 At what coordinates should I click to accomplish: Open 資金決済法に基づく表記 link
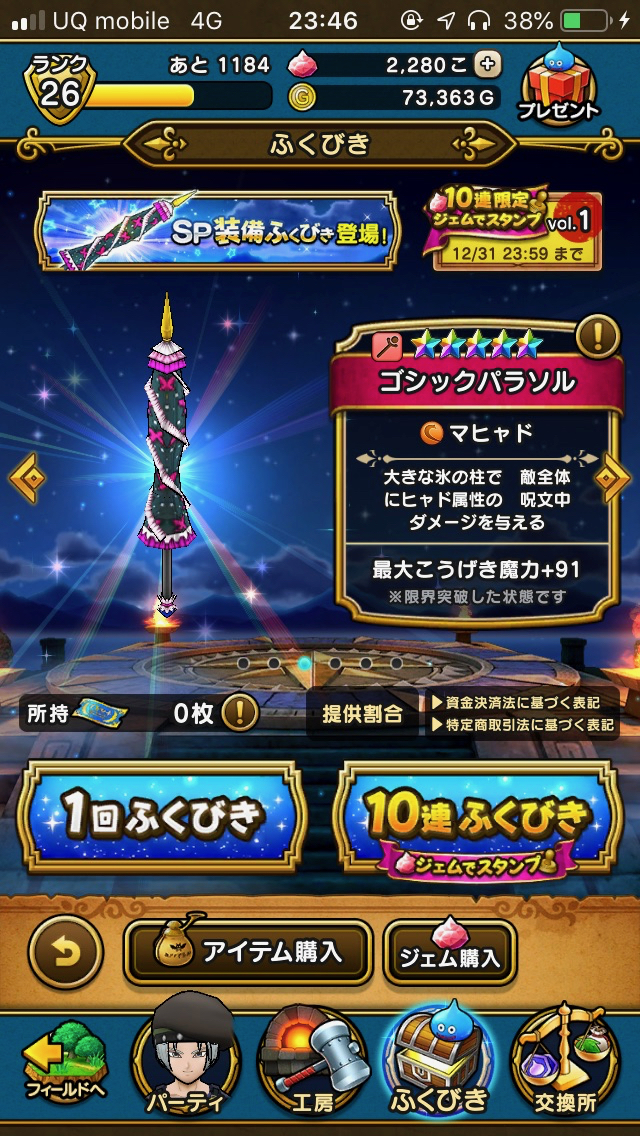pos(523,702)
